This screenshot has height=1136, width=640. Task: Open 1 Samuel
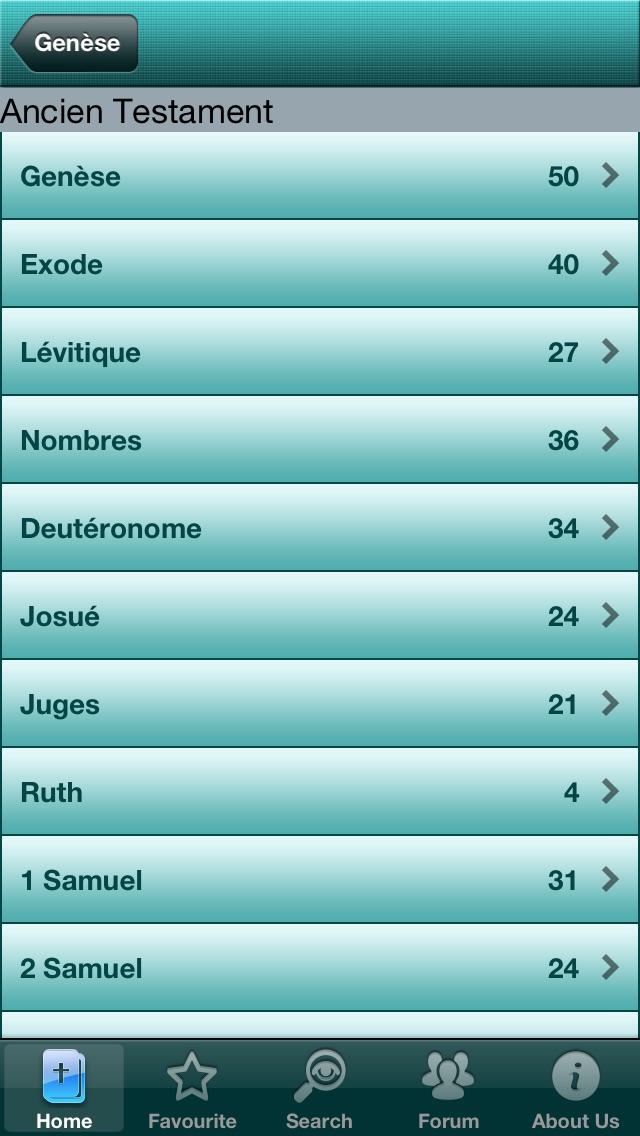pos(320,880)
